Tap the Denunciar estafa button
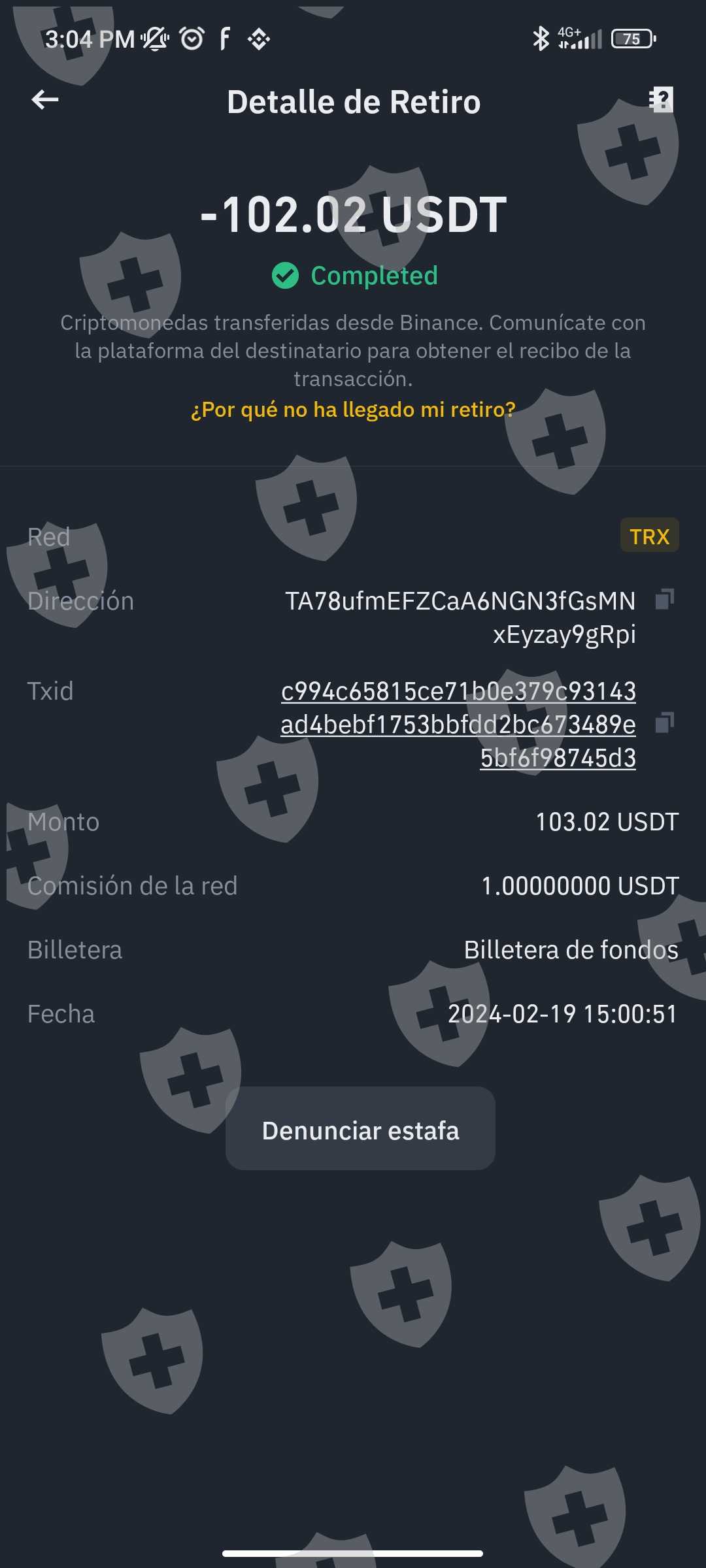This screenshot has width=706, height=1568. tap(360, 1129)
